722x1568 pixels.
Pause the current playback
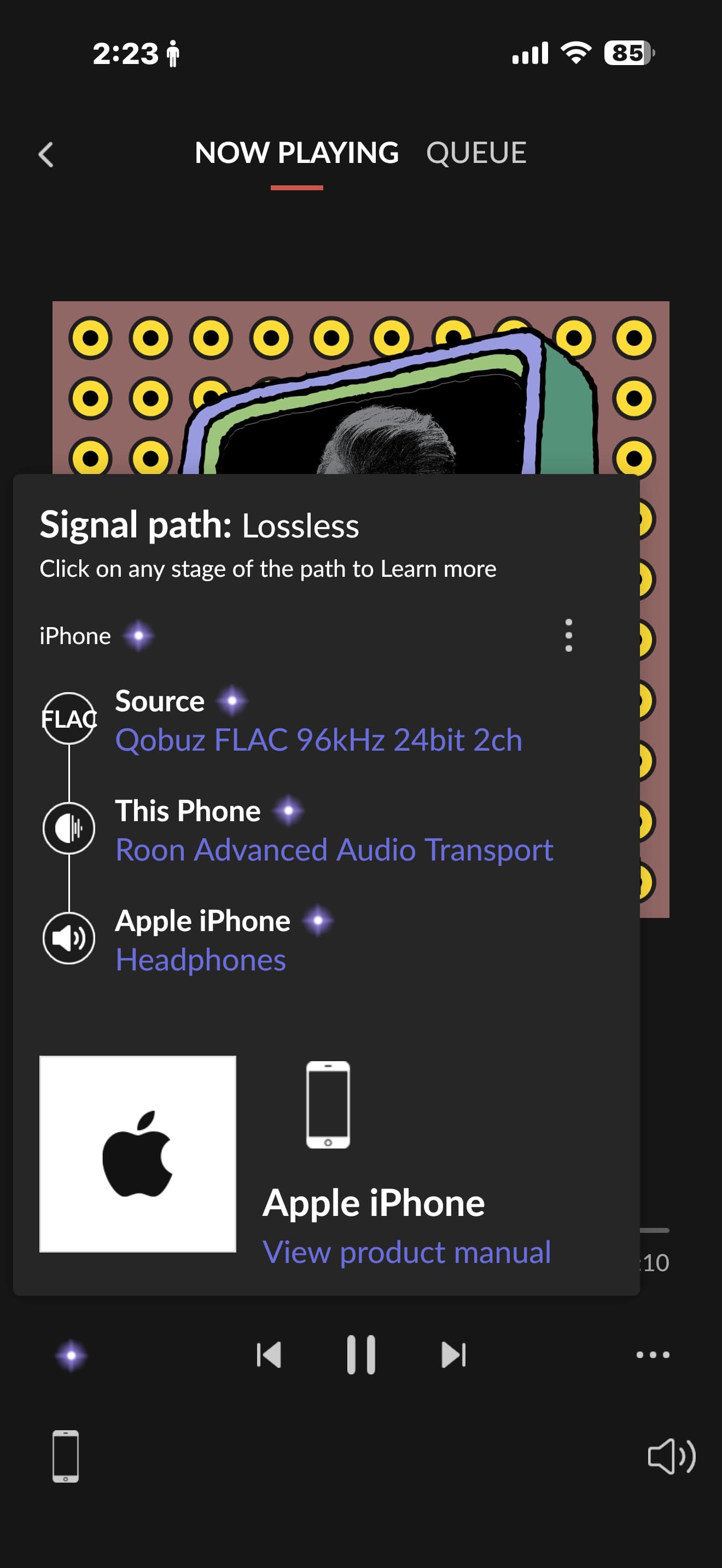tap(361, 1355)
